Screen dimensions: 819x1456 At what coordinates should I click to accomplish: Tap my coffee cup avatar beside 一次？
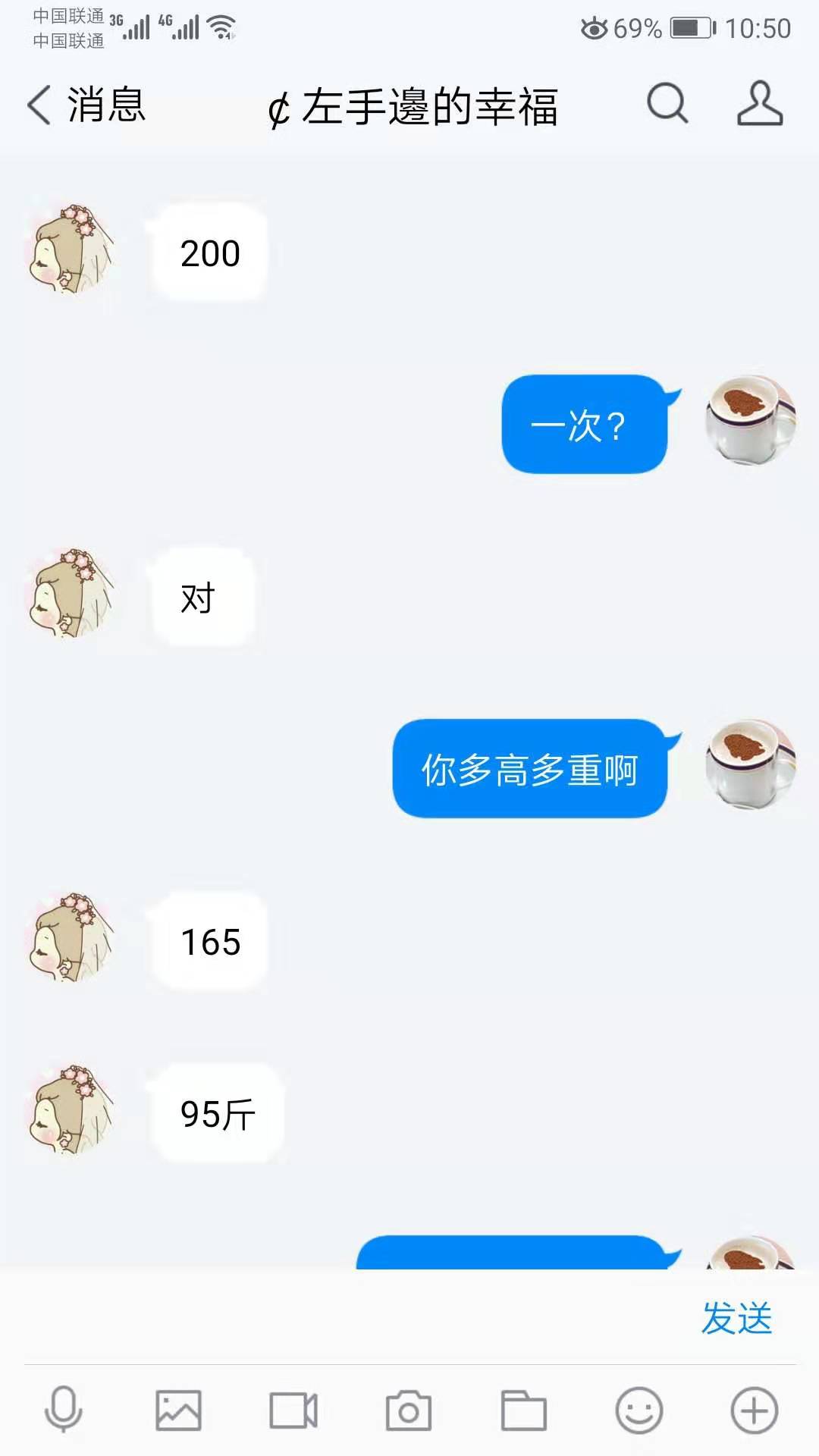(x=751, y=421)
